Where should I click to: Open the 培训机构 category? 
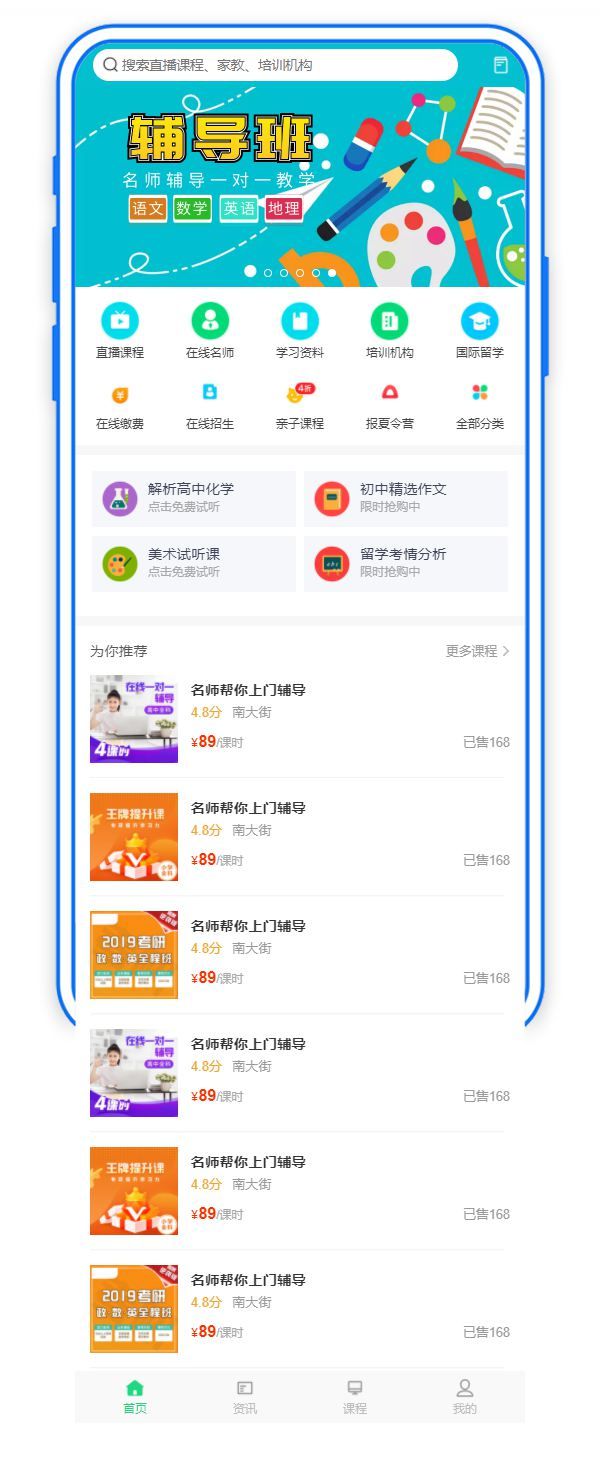pos(390,331)
